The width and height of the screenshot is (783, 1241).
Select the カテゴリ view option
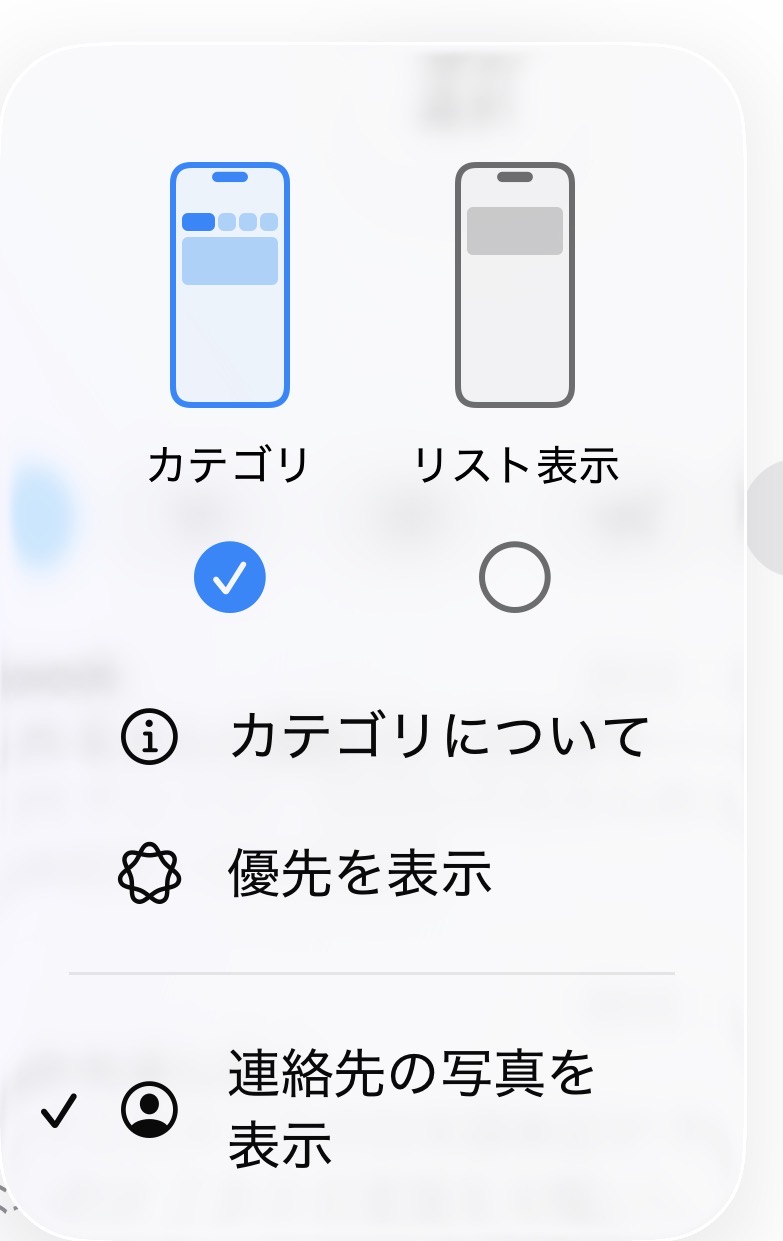(x=230, y=578)
